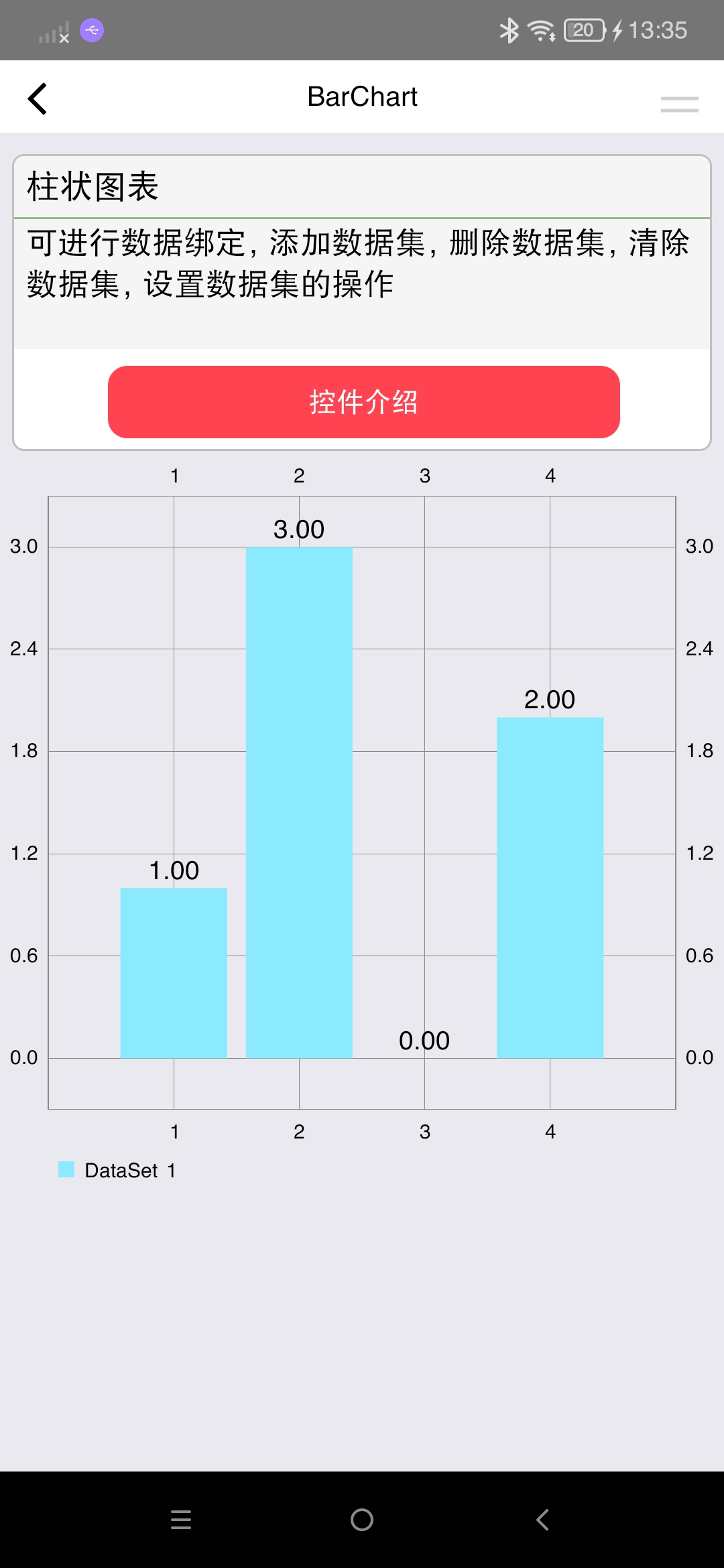Tap the 1.00 bar
Image resolution: width=724 pixels, height=1568 pixels.
[174, 972]
